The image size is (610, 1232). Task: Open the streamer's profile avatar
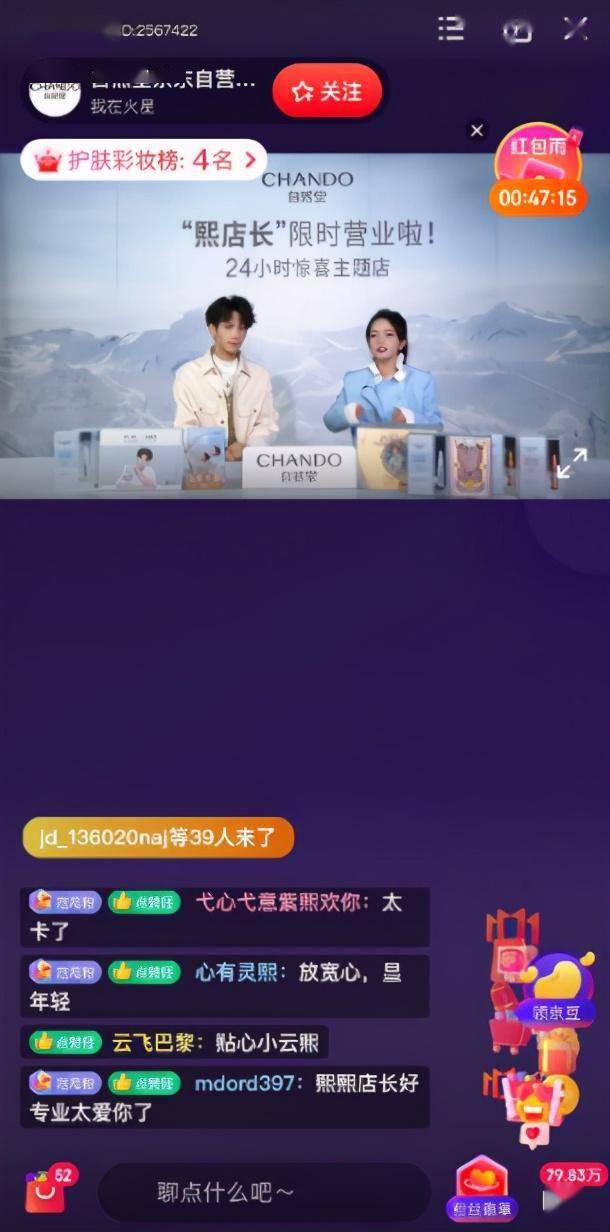[x=54, y=94]
